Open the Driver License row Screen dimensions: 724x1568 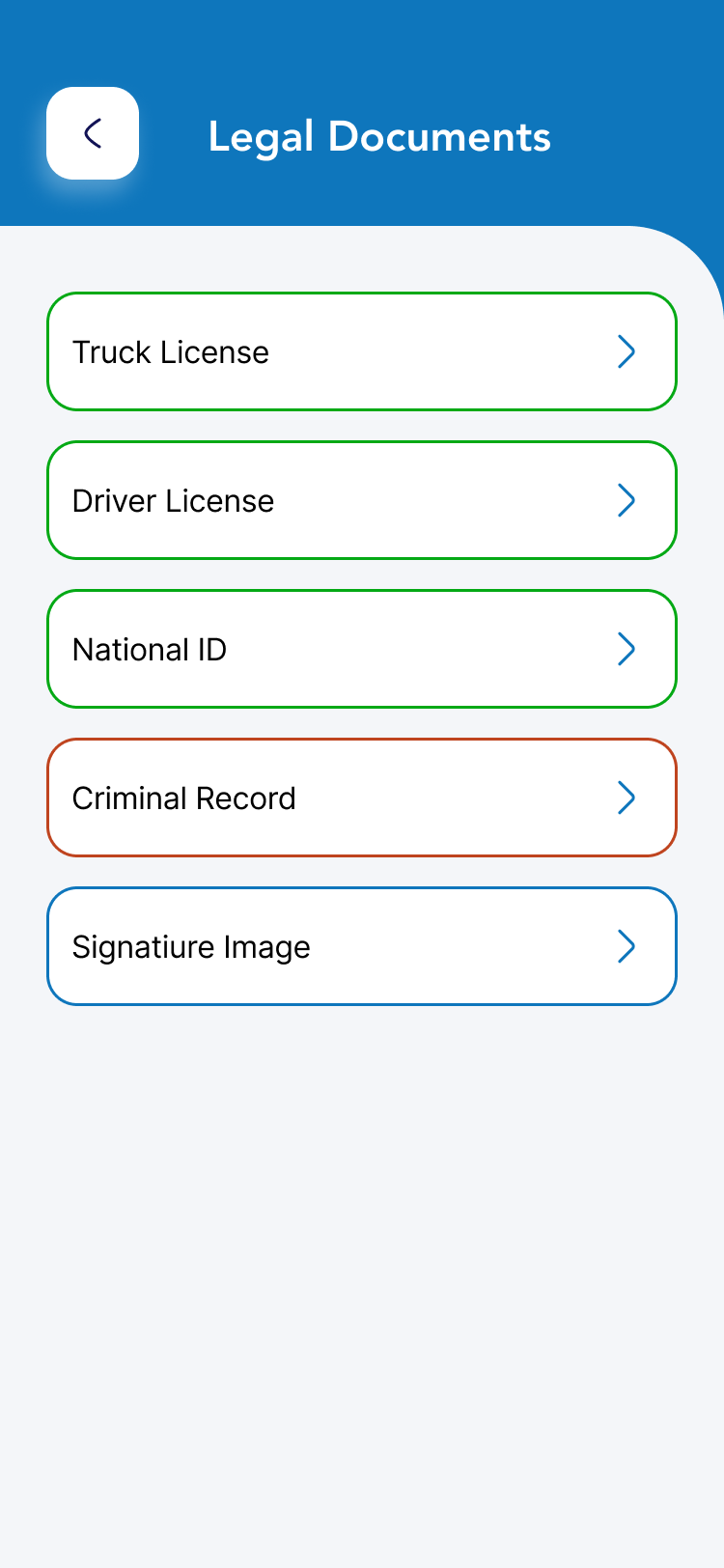pos(362,500)
